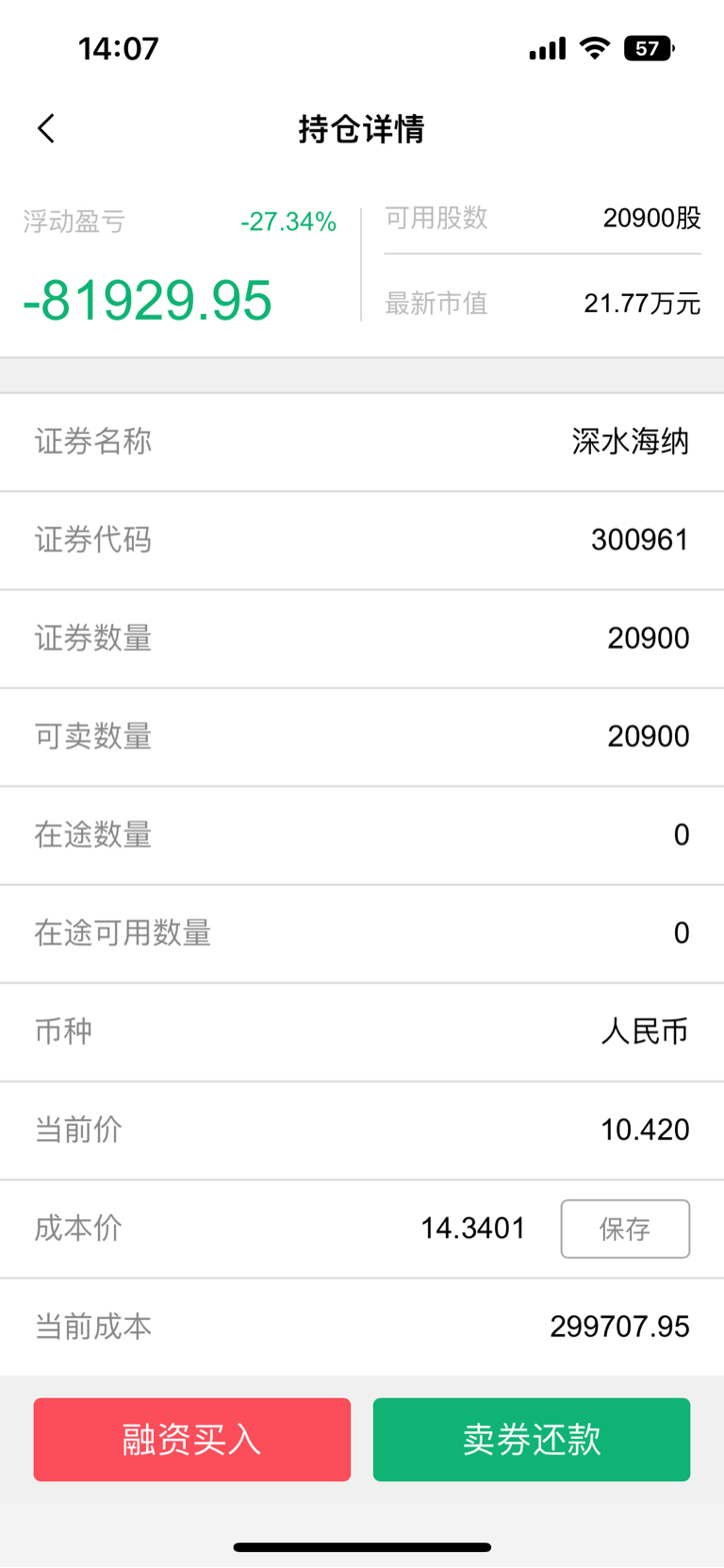The width and height of the screenshot is (724, 1568).
Task: Select the green -27.34% loss percentage
Action: pyautogui.click(x=289, y=222)
